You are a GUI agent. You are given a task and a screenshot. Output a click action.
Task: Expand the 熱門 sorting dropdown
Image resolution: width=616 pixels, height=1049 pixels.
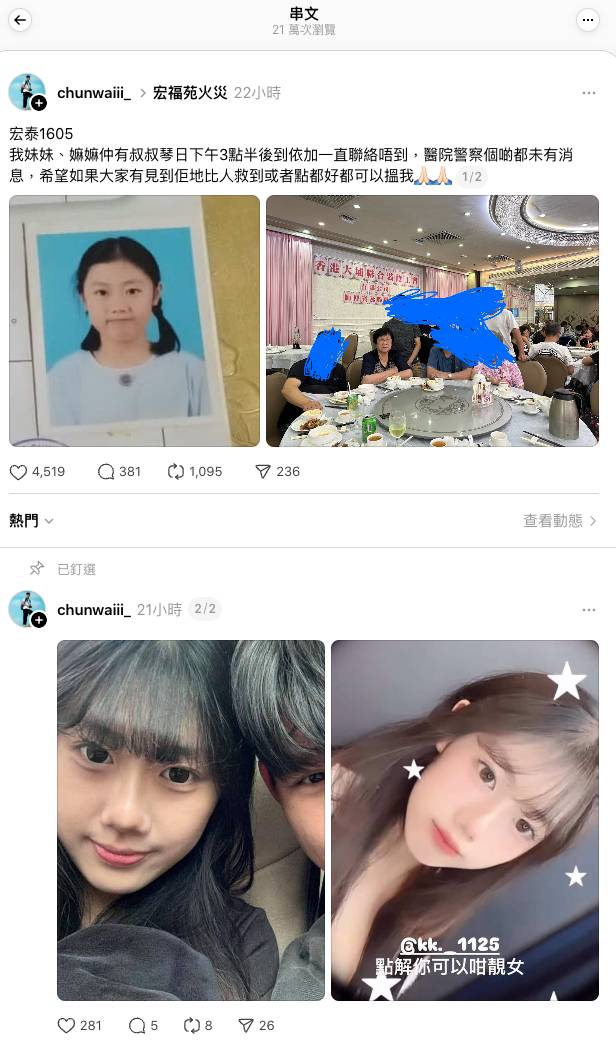pos(32,521)
